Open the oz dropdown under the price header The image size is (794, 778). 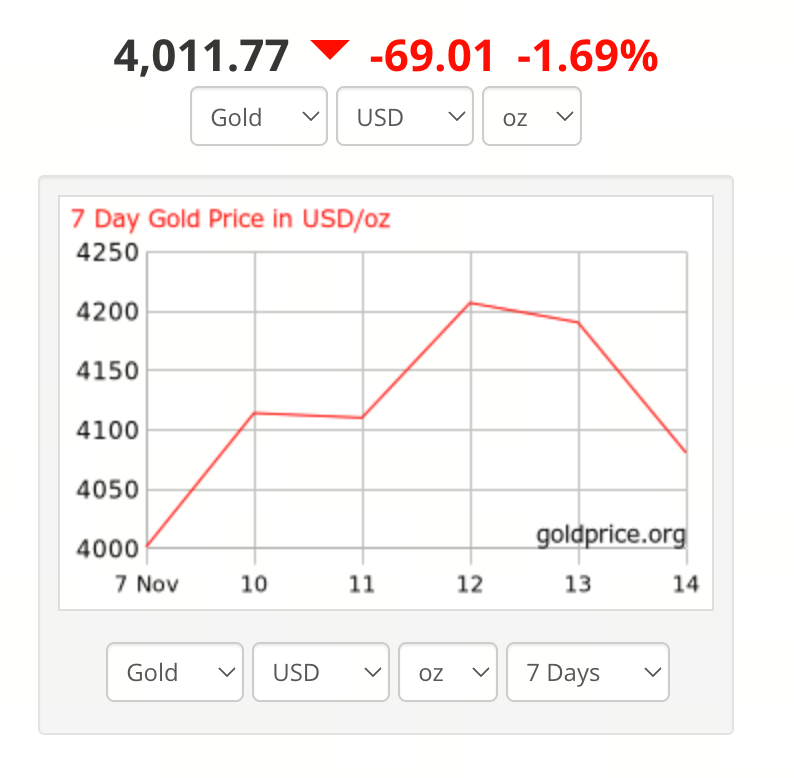pyautogui.click(x=531, y=117)
